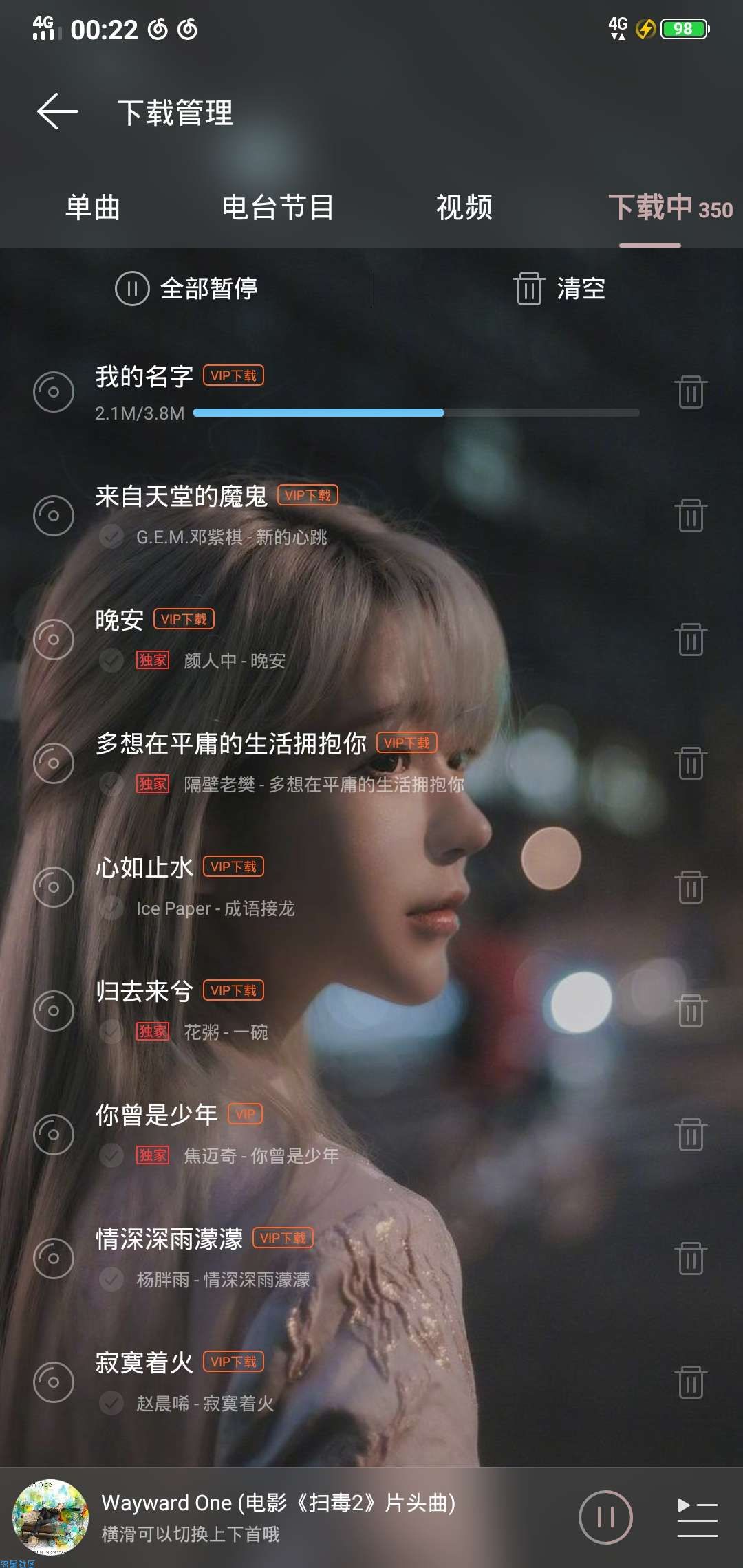Switch to the 单曲 tab
Screen dimensions: 743x1568
pyautogui.click(x=93, y=208)
